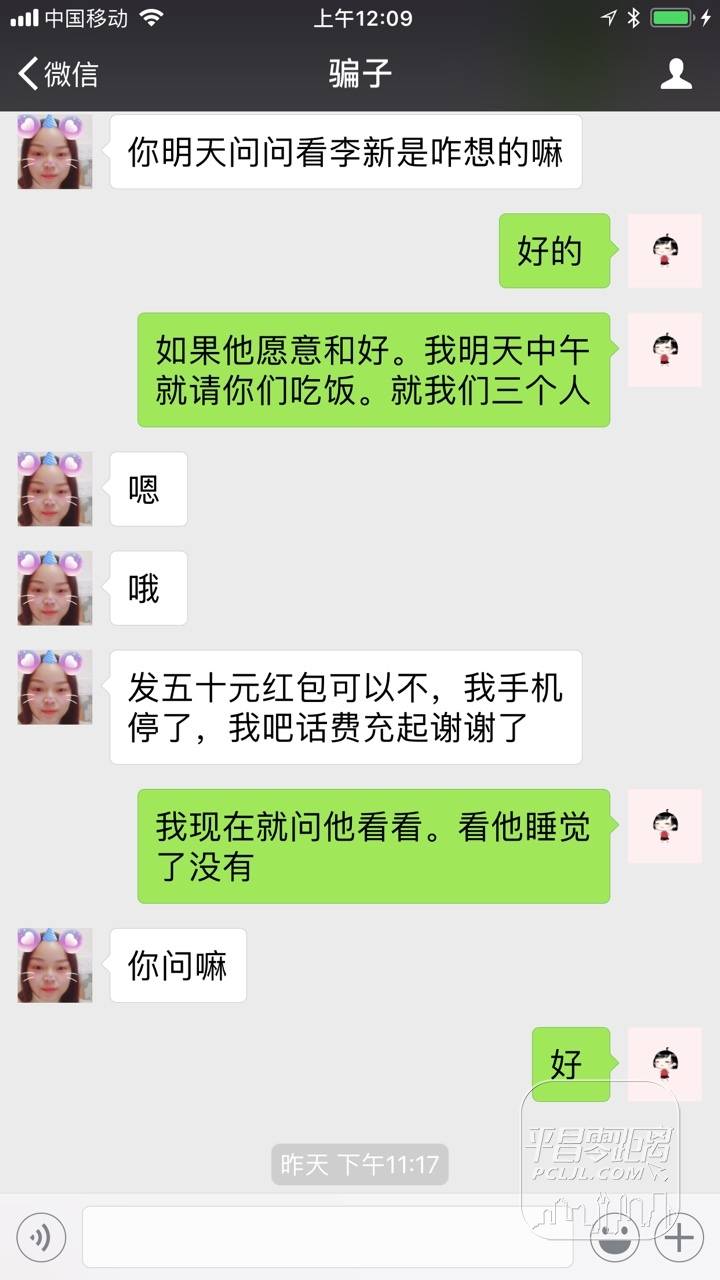
Task: Open the plus attachment menu
Action: [680, 1238]
